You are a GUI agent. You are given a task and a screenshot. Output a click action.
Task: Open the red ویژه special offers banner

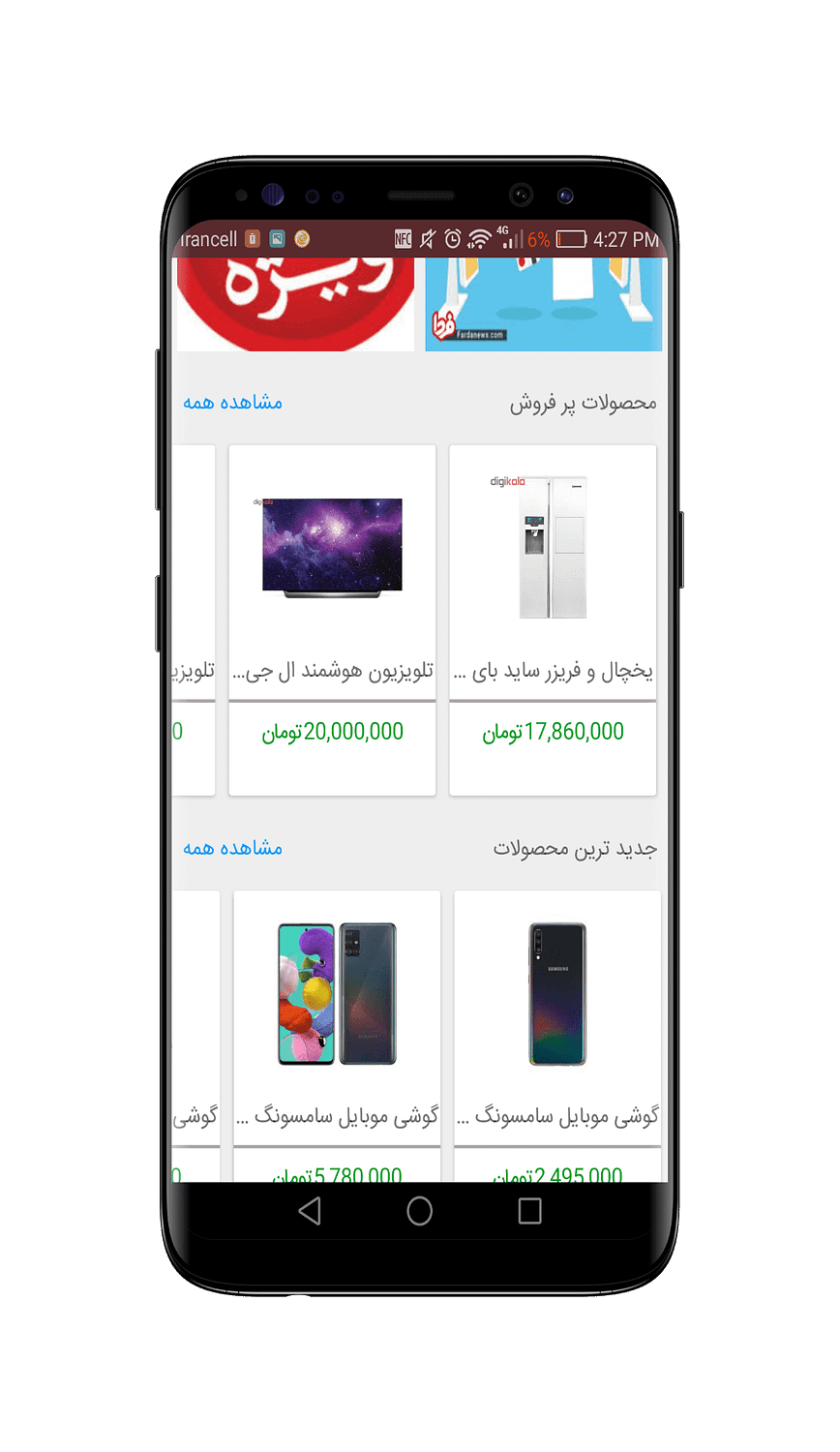coord(294,303)
